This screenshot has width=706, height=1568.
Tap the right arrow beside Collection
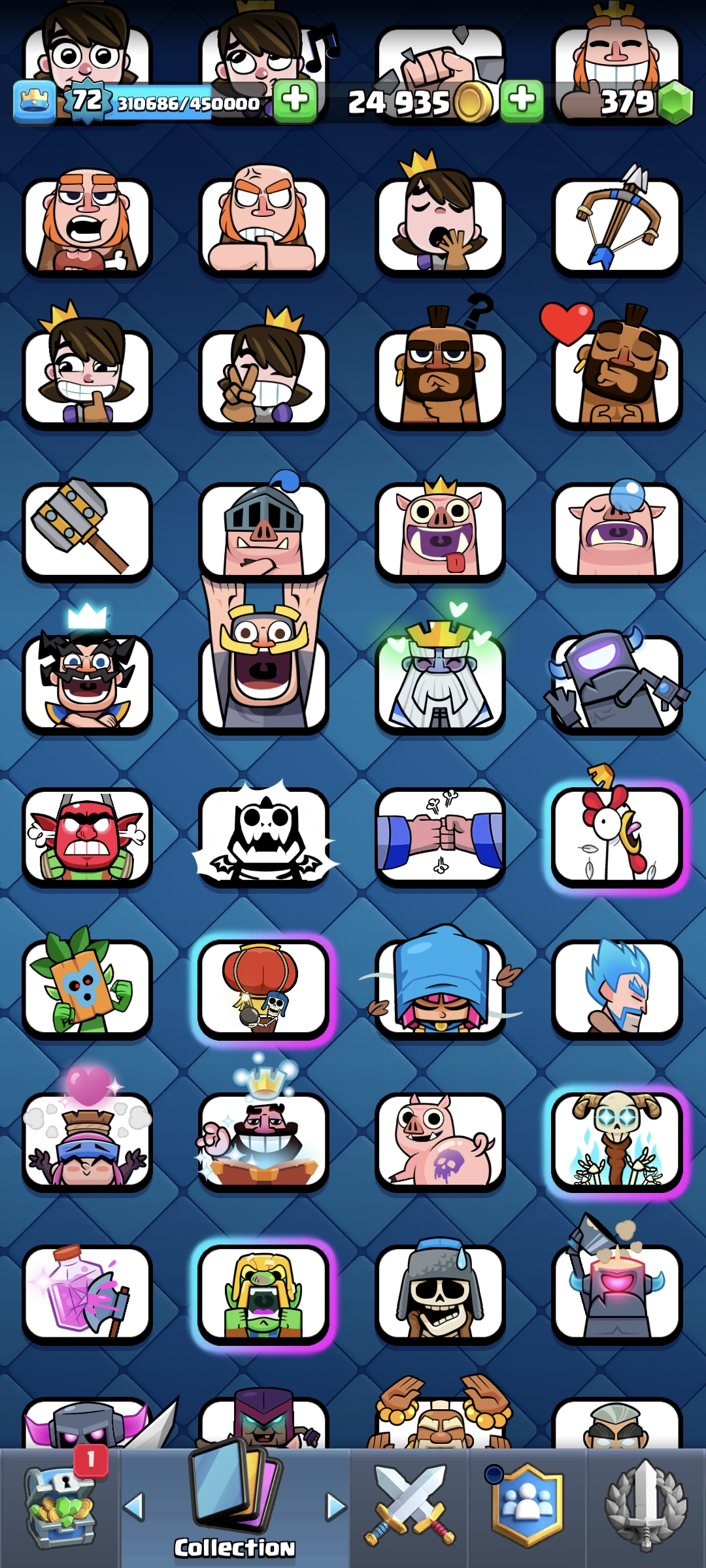(335, 1507)
